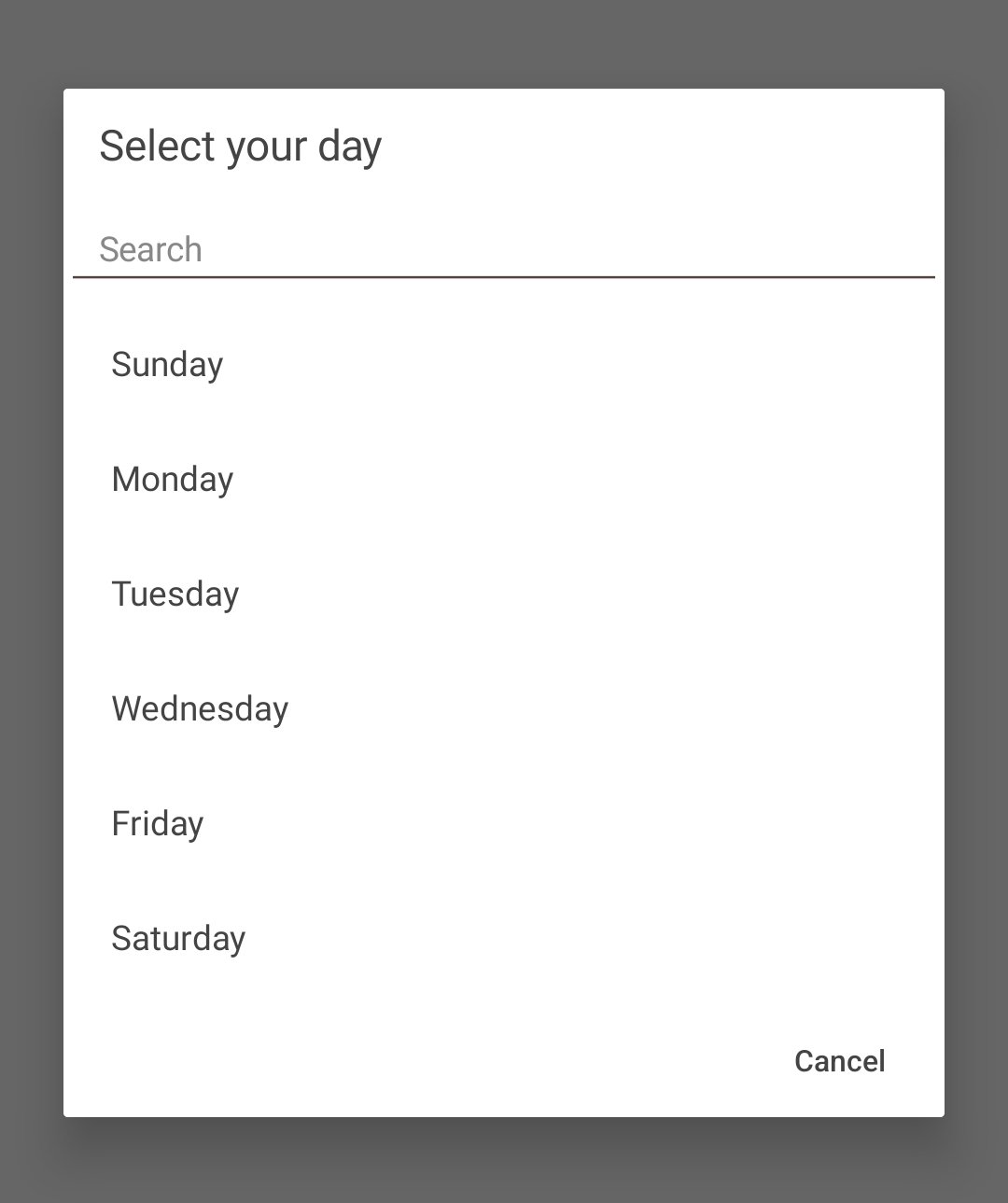Choose Friday from the list
This screenshot has height=1203, width=1008.
tap(158, 823)
